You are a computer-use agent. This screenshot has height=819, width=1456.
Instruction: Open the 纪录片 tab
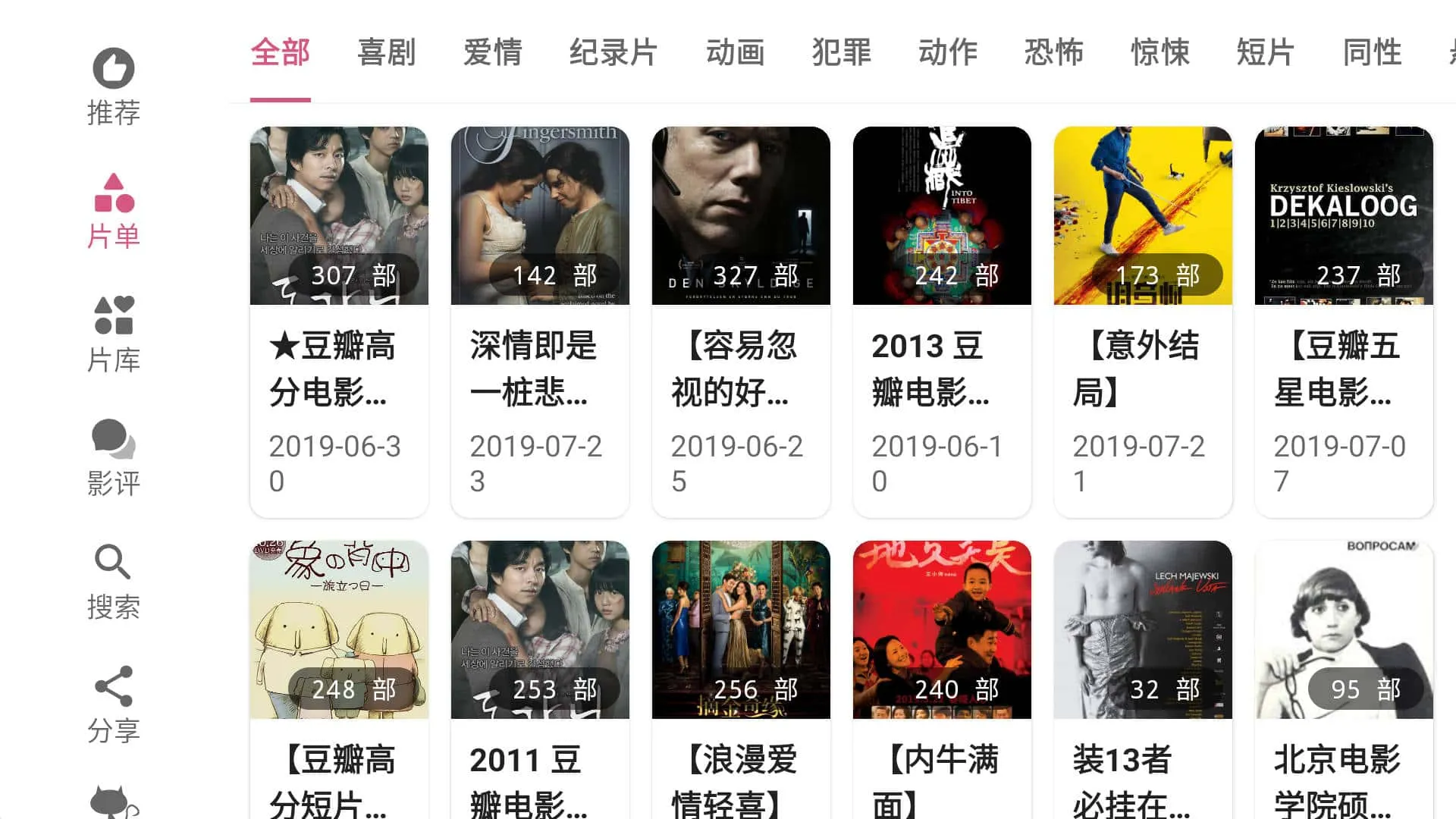(x=613, y=53)
